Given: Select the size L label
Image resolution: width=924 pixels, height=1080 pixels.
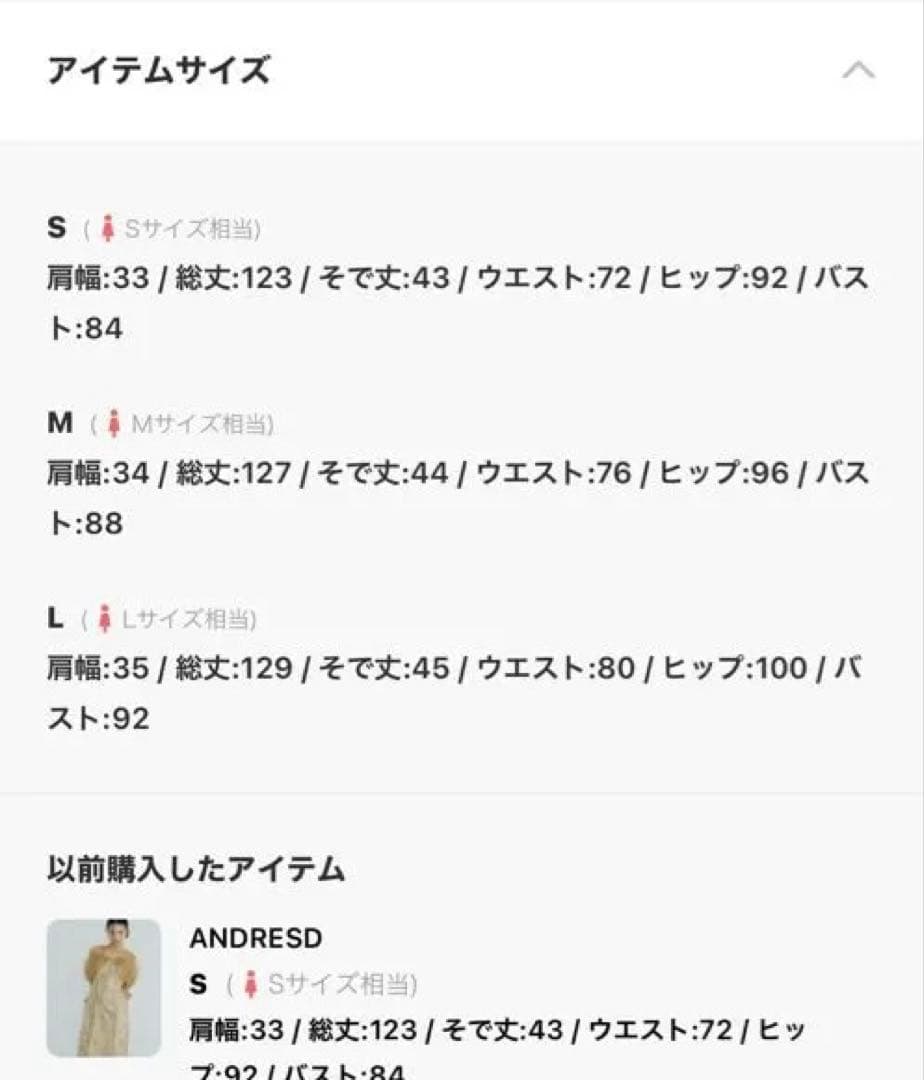Looking at the screenshot, I should (57, 618).
